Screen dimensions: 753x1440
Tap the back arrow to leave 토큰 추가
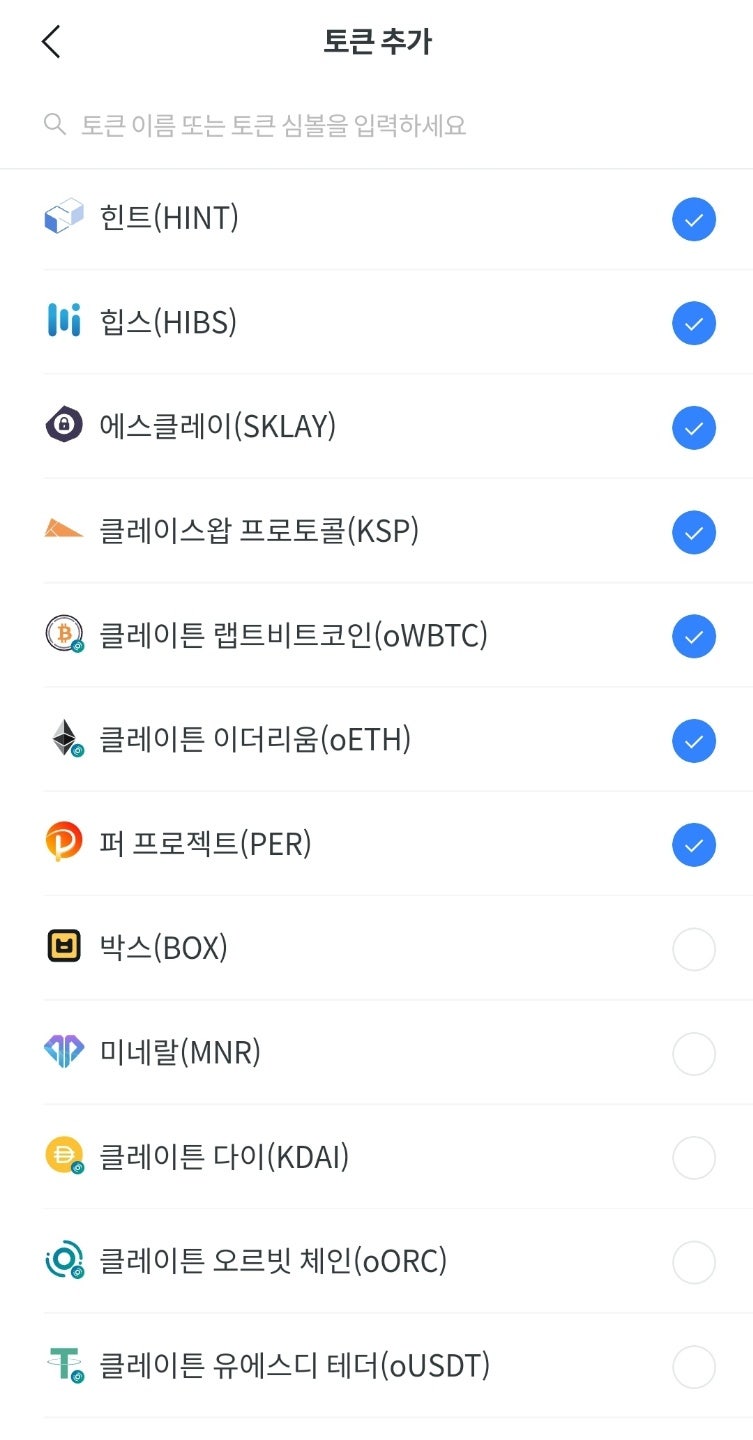pyautogui.click(x=48, y=41)
